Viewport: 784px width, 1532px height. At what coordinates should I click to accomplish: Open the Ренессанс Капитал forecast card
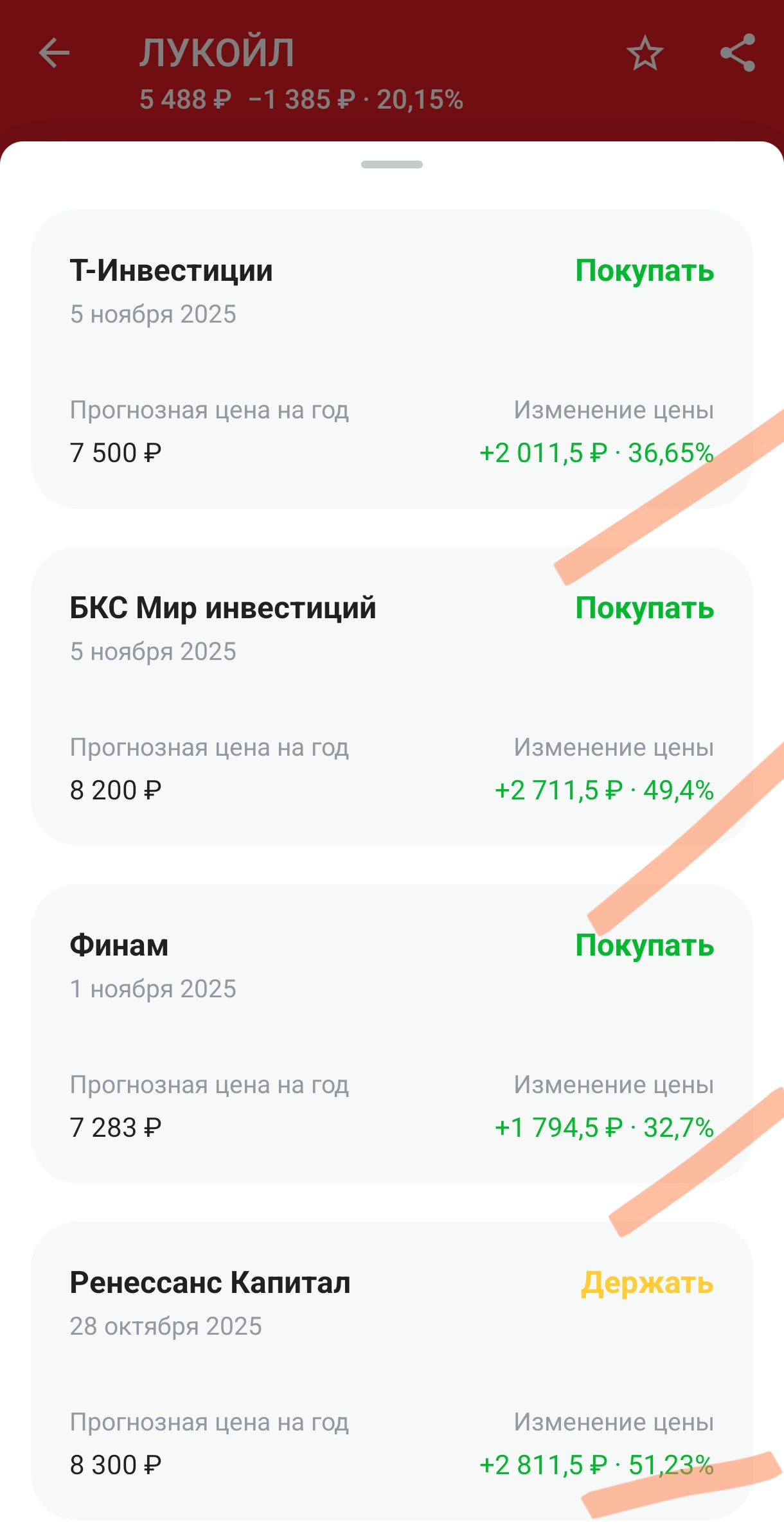(391, 1370)
